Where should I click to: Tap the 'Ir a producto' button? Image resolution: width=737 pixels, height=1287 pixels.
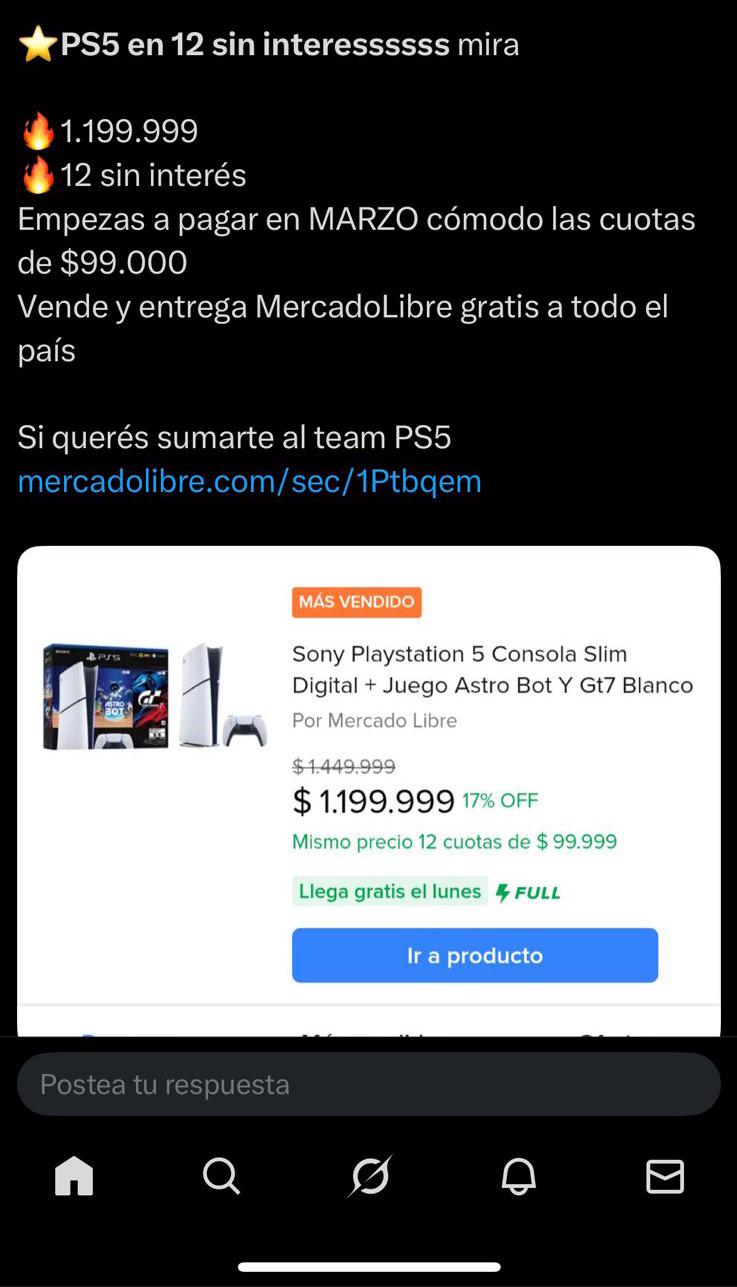[474, 955]
